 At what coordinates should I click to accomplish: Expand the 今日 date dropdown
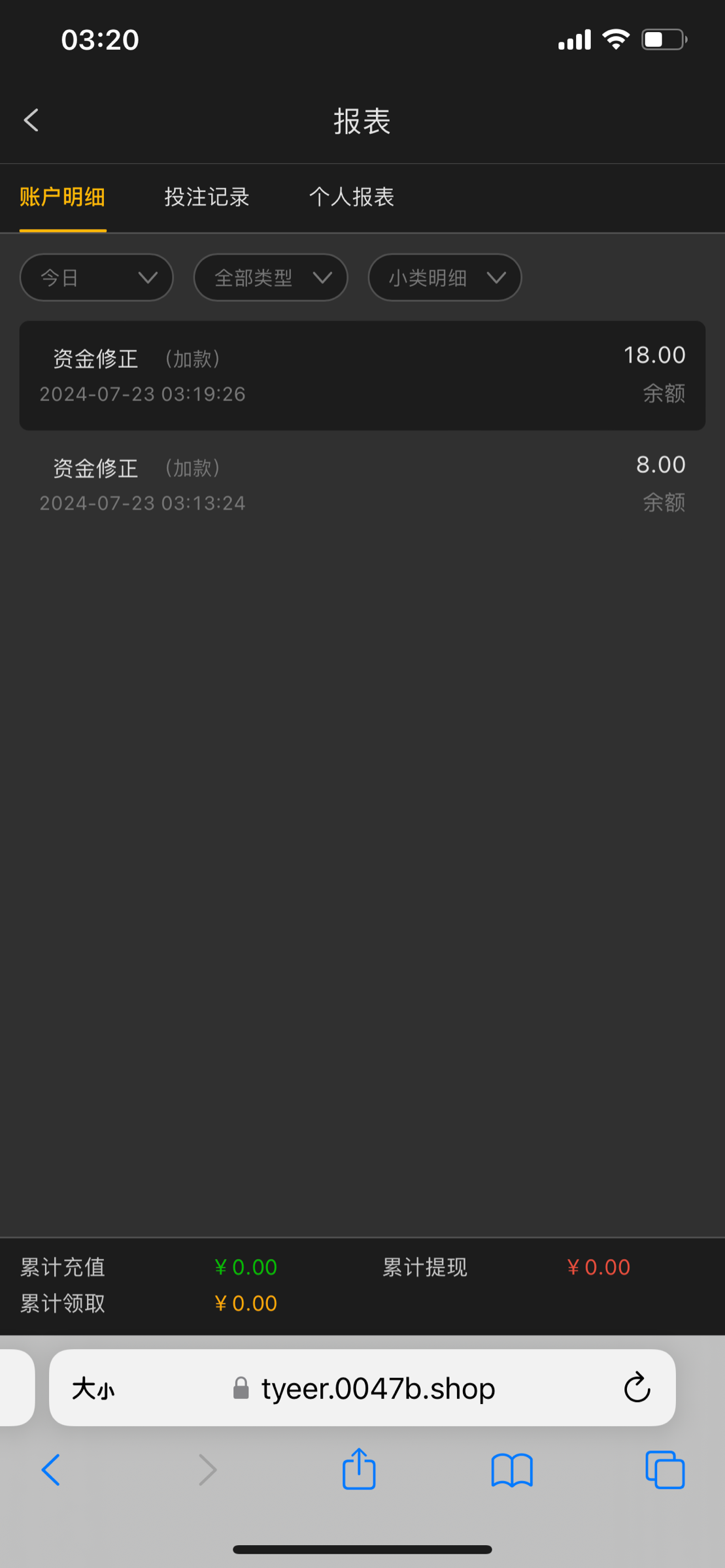click(x=97, y=278)
